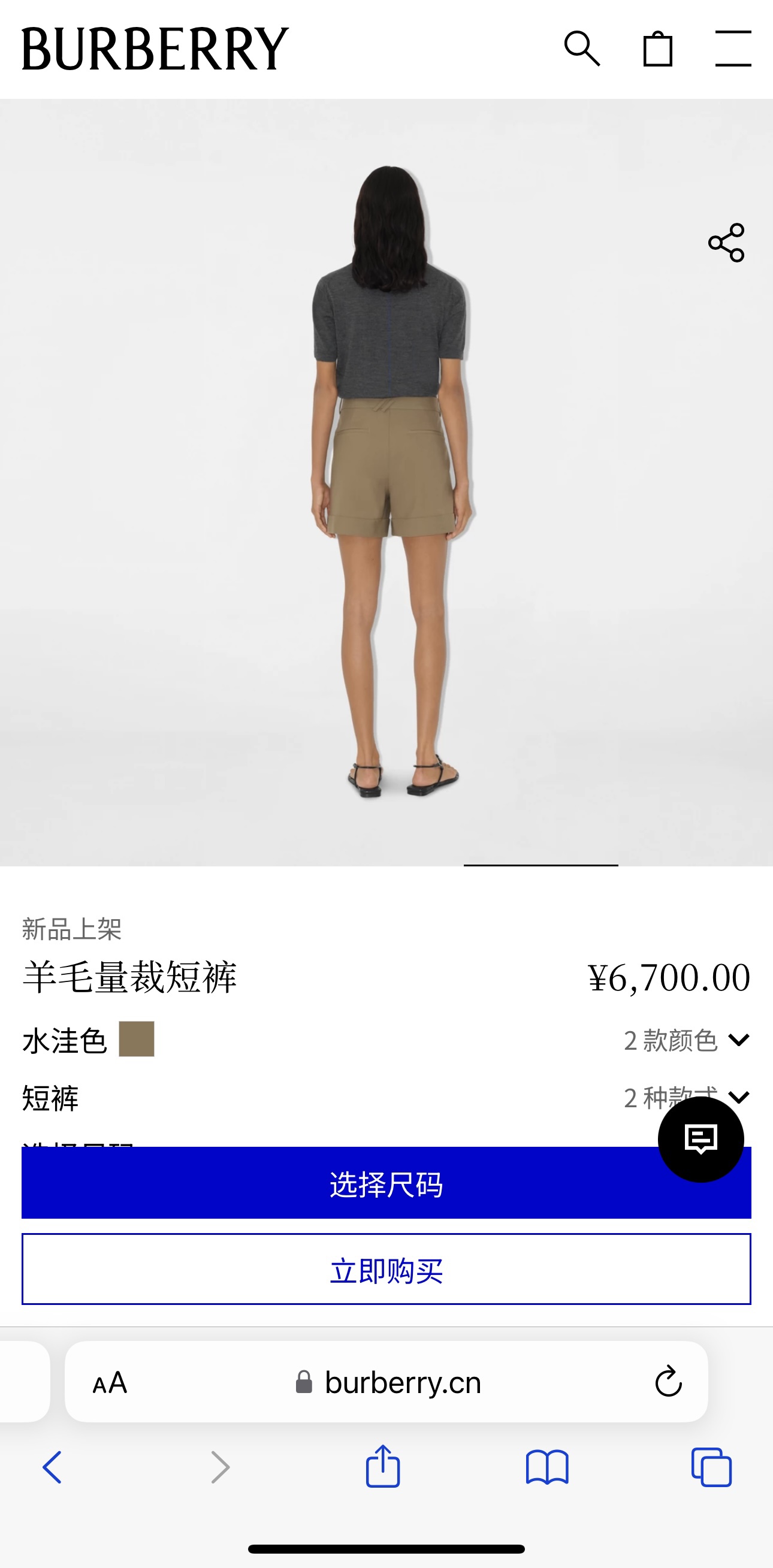Expand the 2 款颜色 color options

[x=686, y=1040]
